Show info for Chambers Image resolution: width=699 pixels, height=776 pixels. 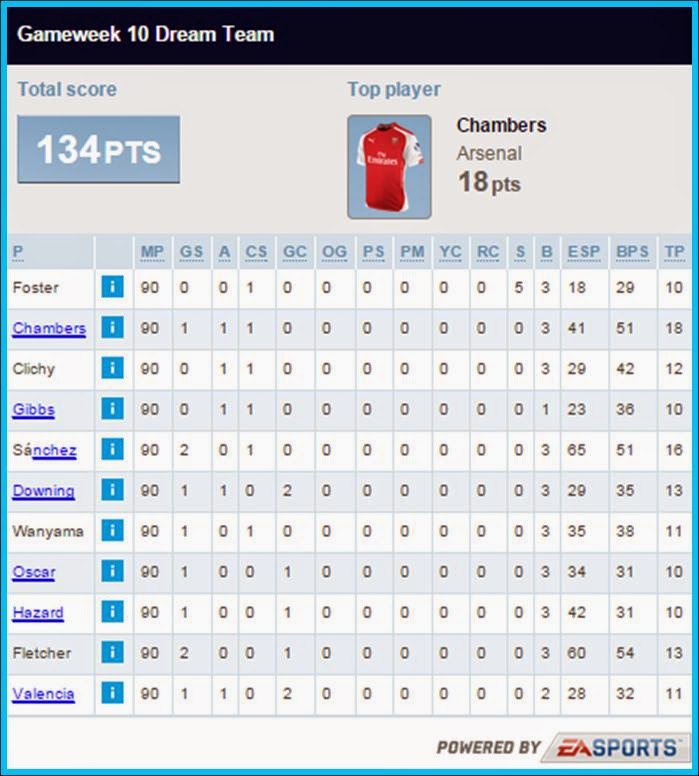tap(112, 328)
